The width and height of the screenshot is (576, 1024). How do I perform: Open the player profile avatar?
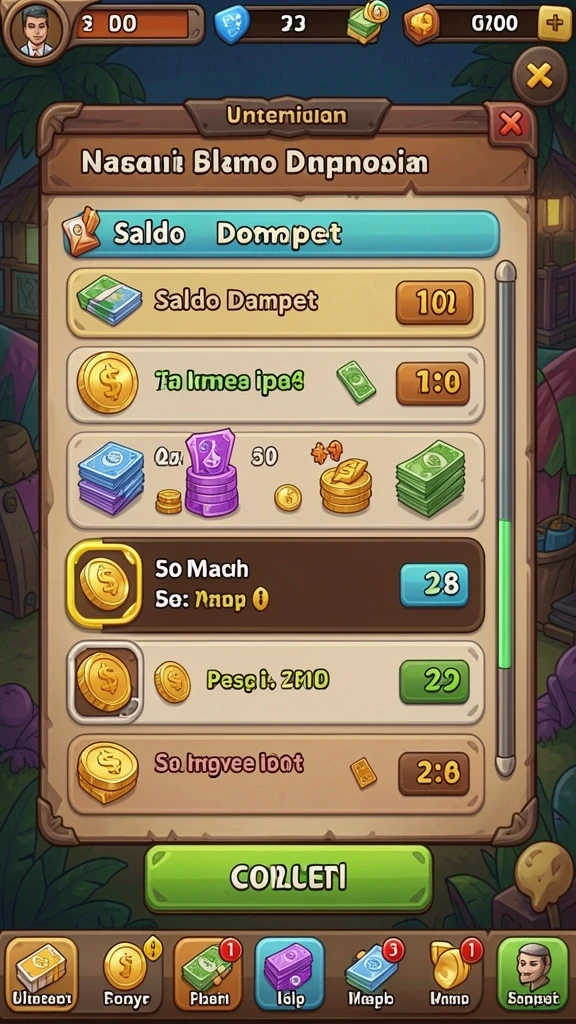coord(35,29)
